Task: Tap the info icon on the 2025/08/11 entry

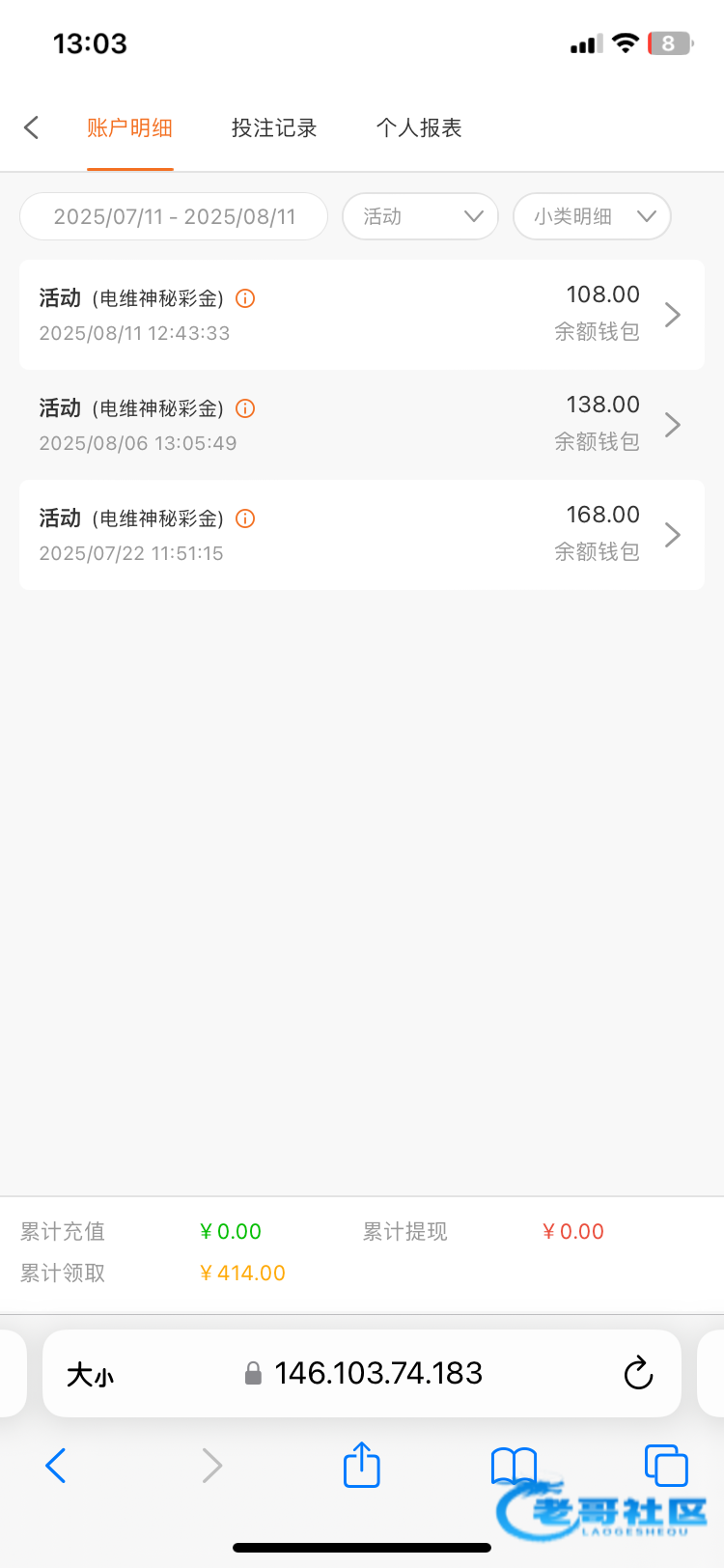Action: (245, 298)
